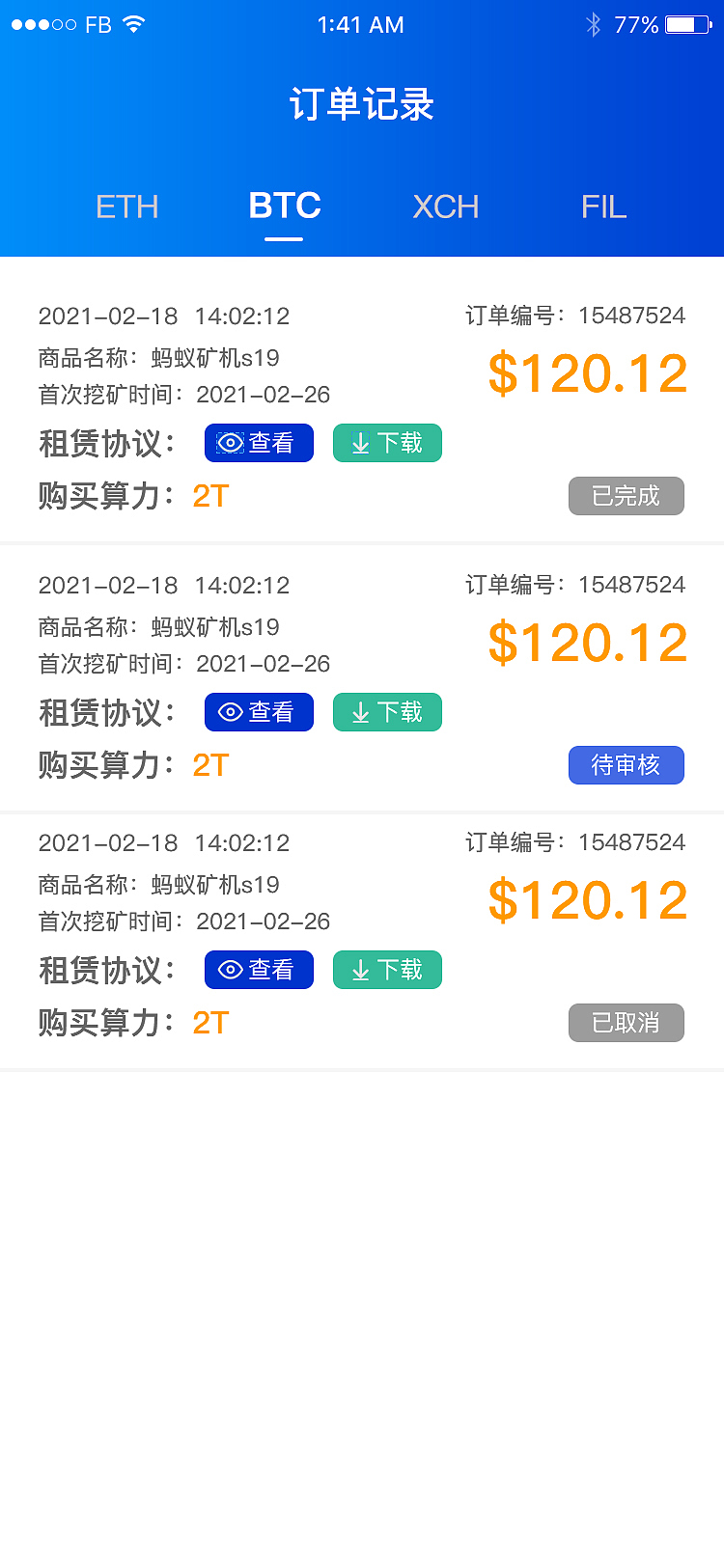Click the eye icon on the third 查看 button
The height and width of the screenshot is (1568, 724).
(x=230, y=970)
